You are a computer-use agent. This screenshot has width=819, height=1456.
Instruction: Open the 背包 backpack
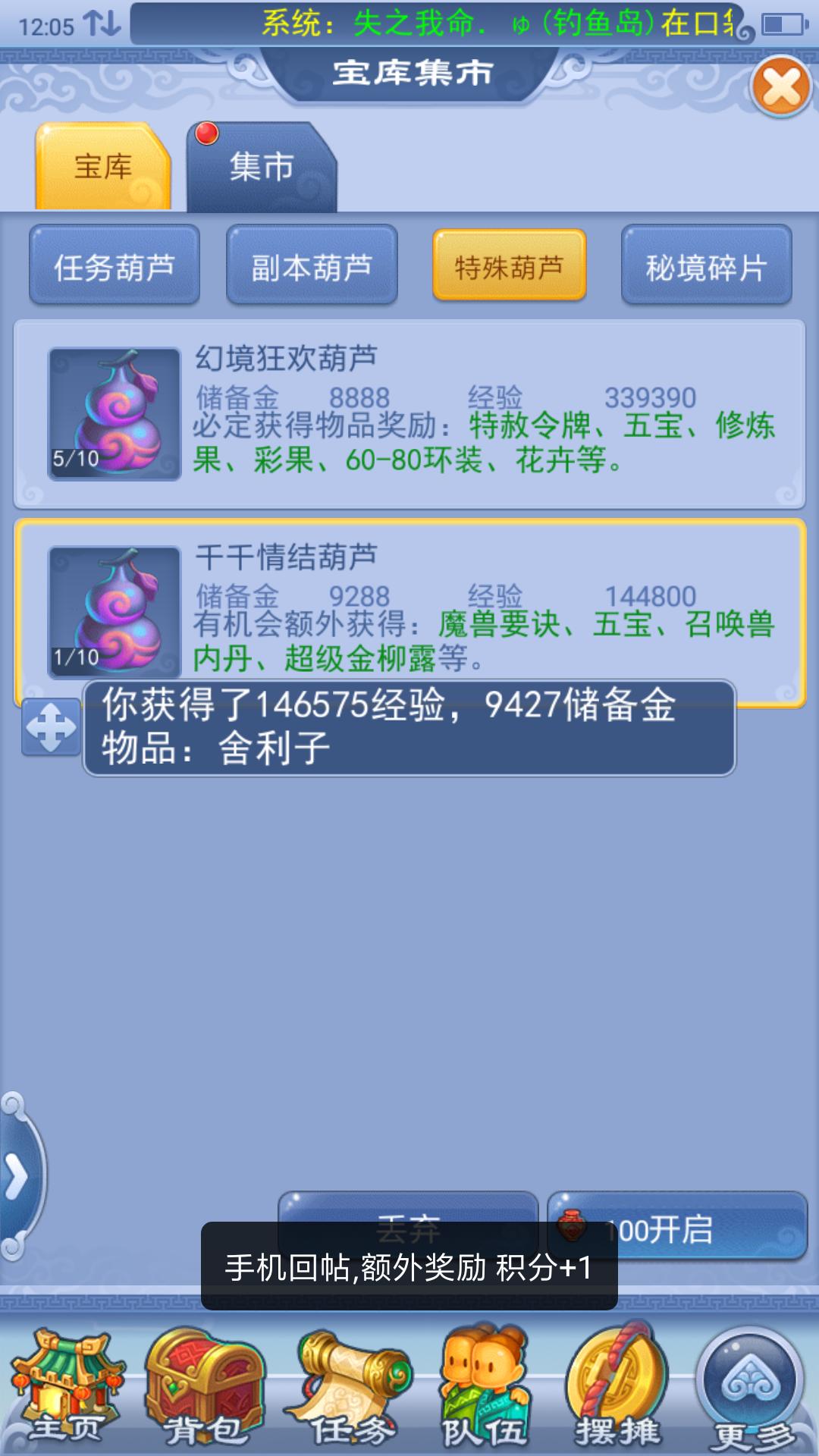(205, 1388)
